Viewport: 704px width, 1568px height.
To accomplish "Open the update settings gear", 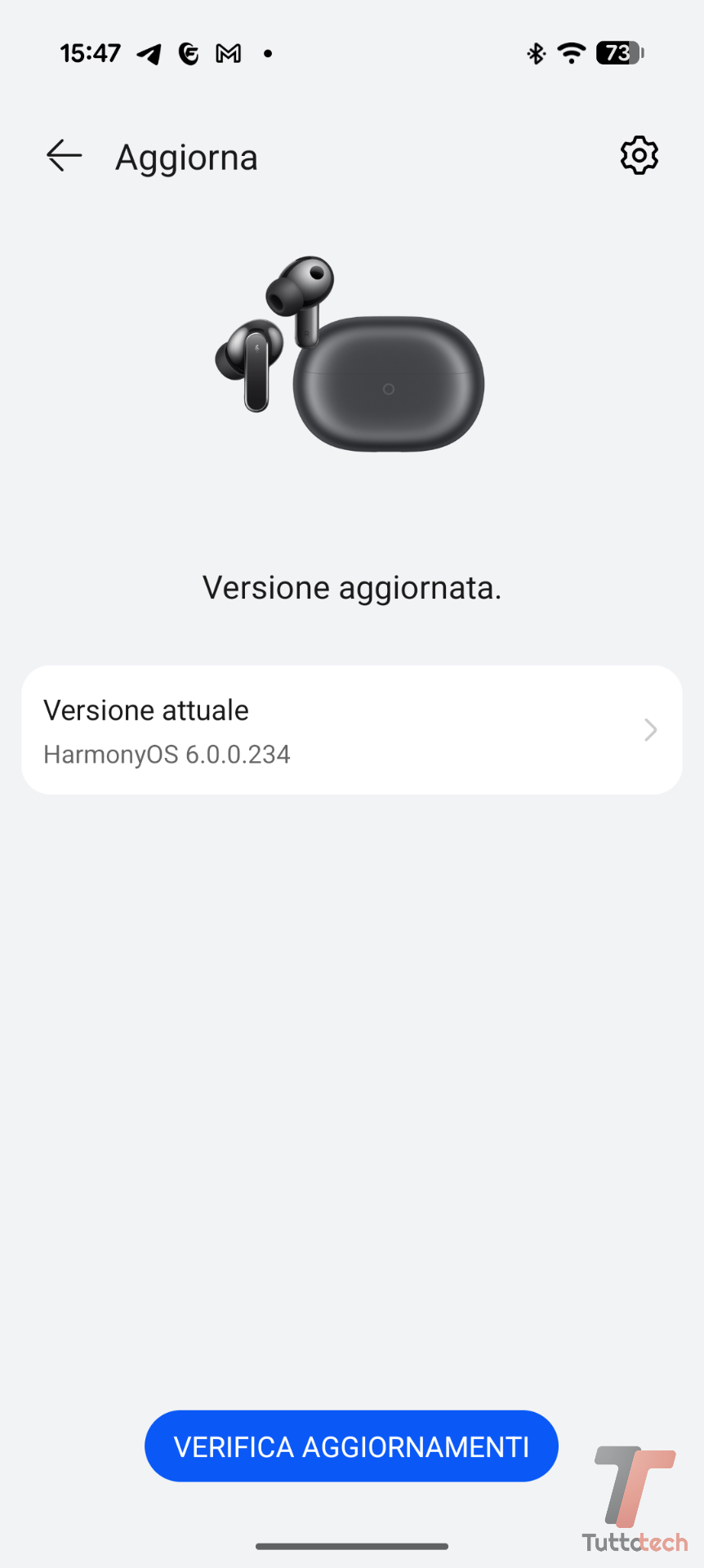I will pos(639,155).
